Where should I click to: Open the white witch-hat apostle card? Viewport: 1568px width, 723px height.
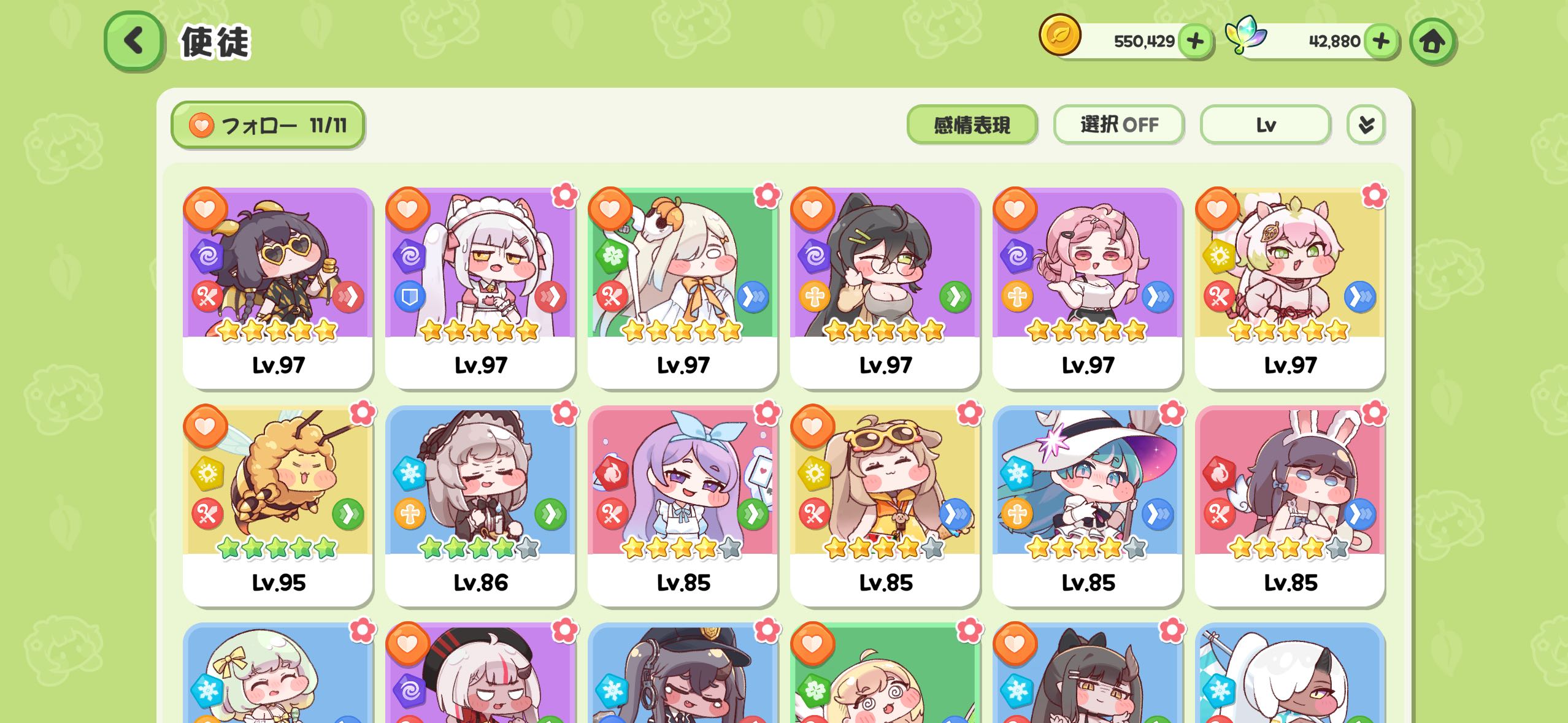[x=1088, y=506]
